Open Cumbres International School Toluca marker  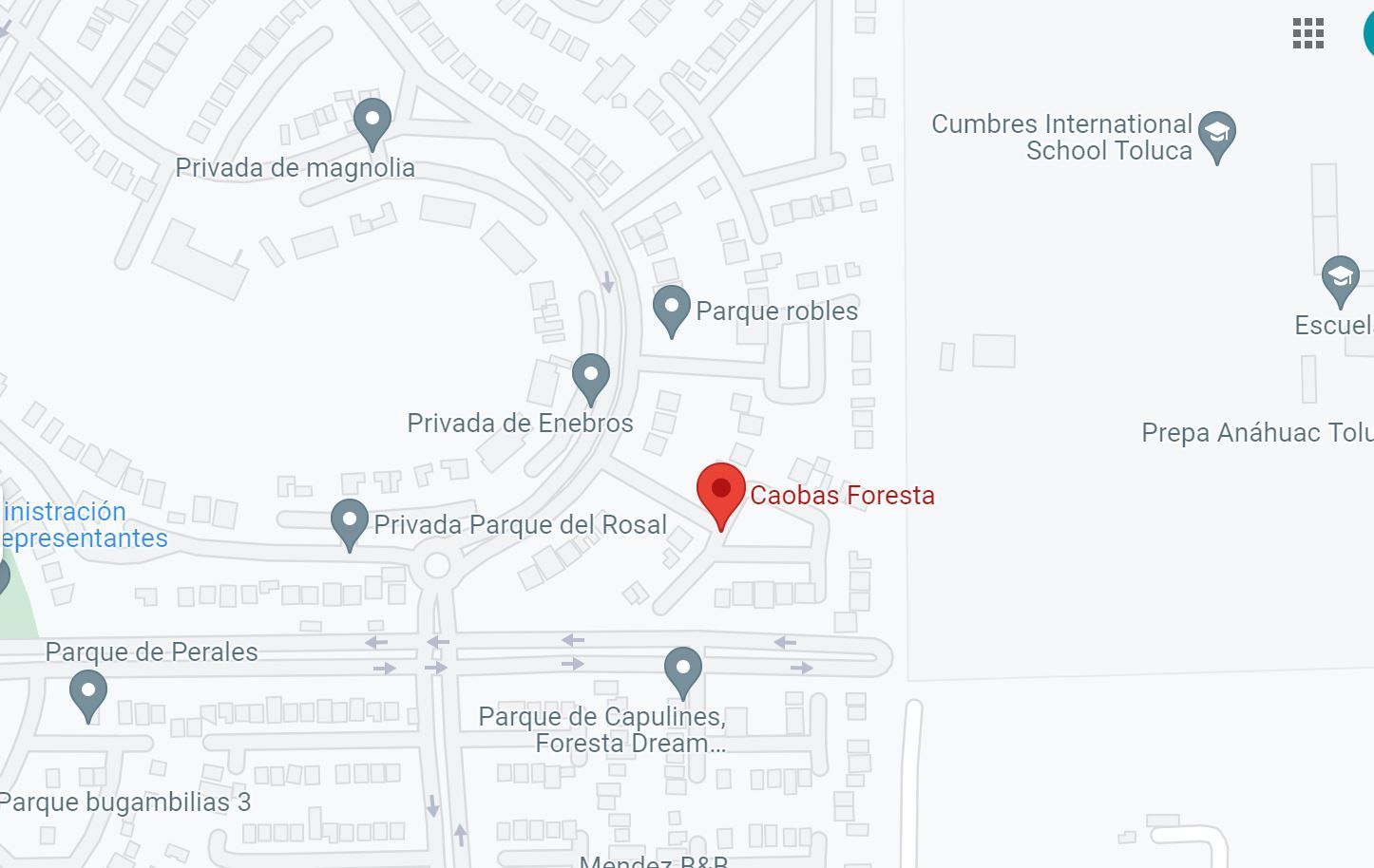(x=1217, y=138)
